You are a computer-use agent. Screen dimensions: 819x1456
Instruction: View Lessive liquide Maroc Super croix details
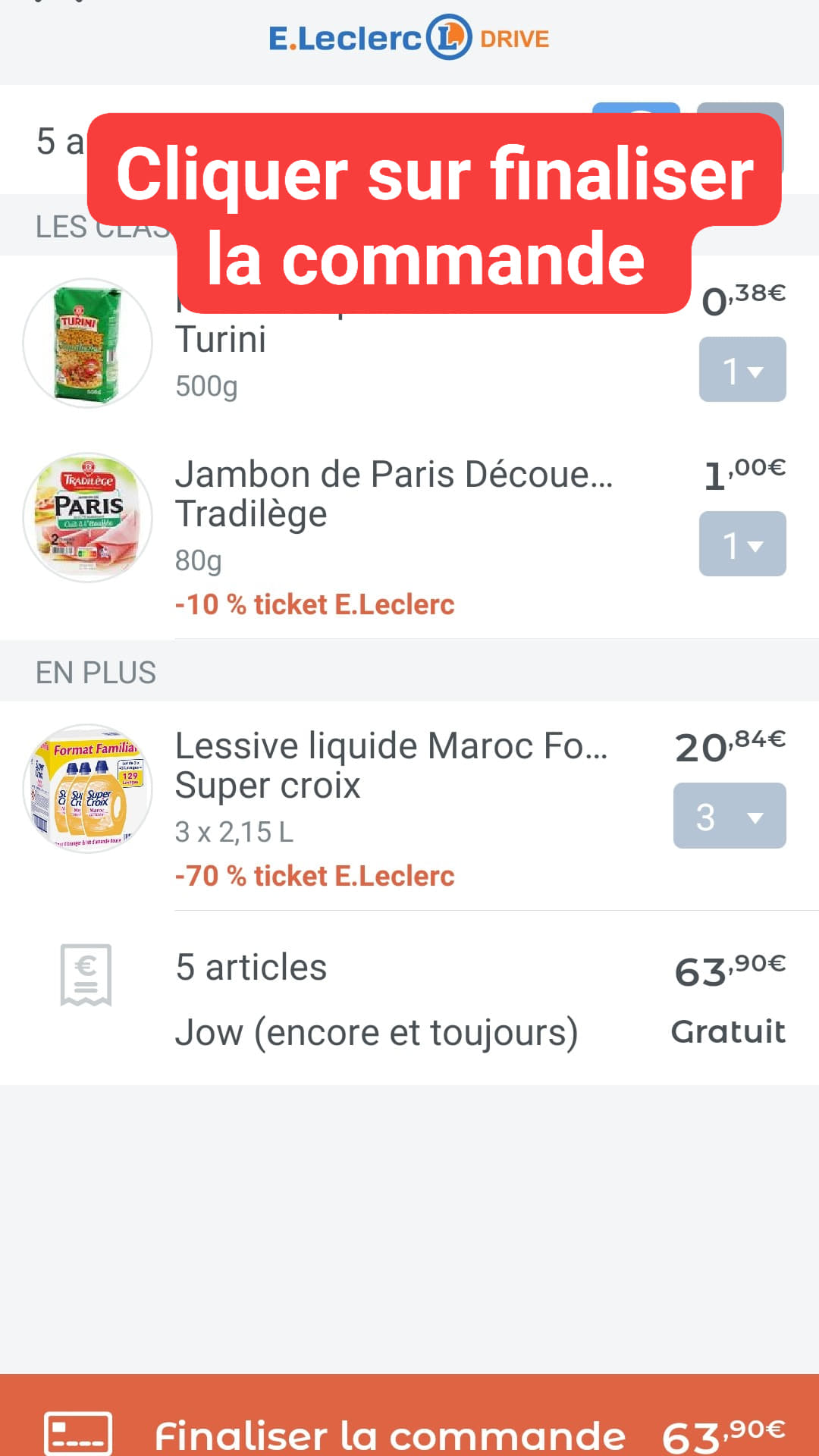tap(391, 765)
